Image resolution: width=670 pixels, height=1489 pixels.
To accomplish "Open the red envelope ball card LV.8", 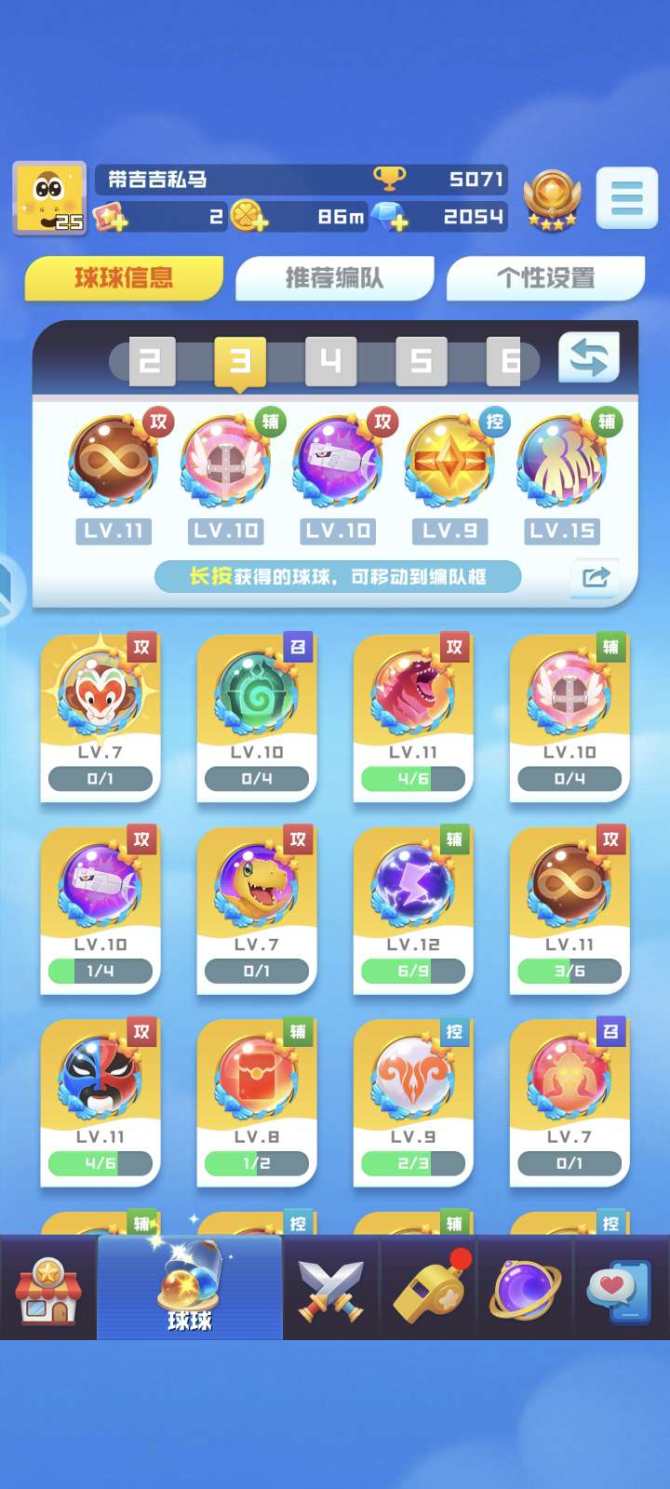I will coord(257,1100).
